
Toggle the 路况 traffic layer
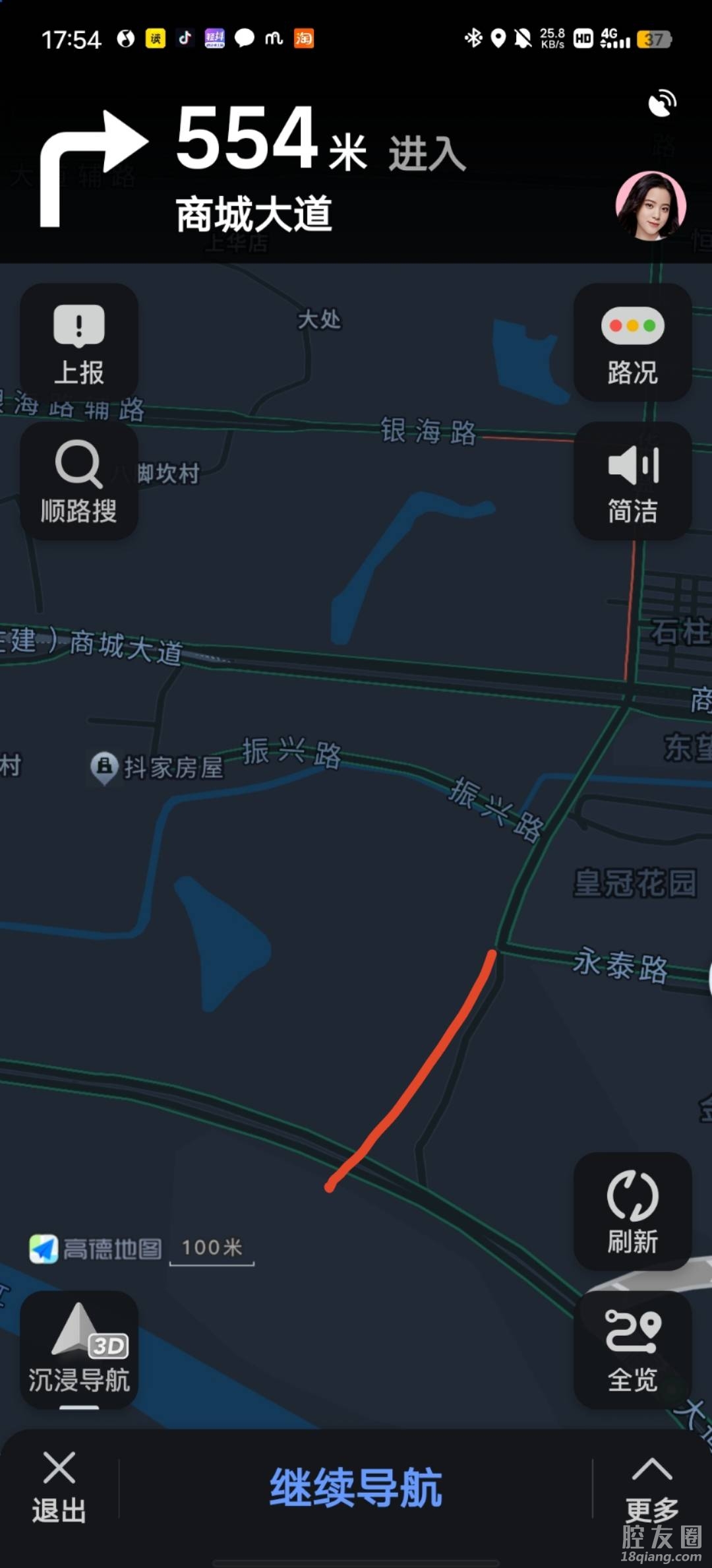coord(632,343)
